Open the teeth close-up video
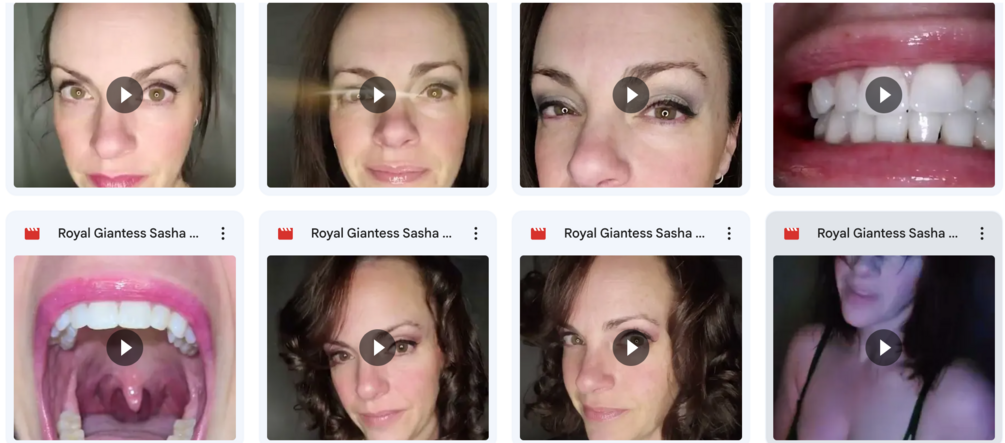The height and width of the screenshot is (443, 1005). [x=884, y=95]
